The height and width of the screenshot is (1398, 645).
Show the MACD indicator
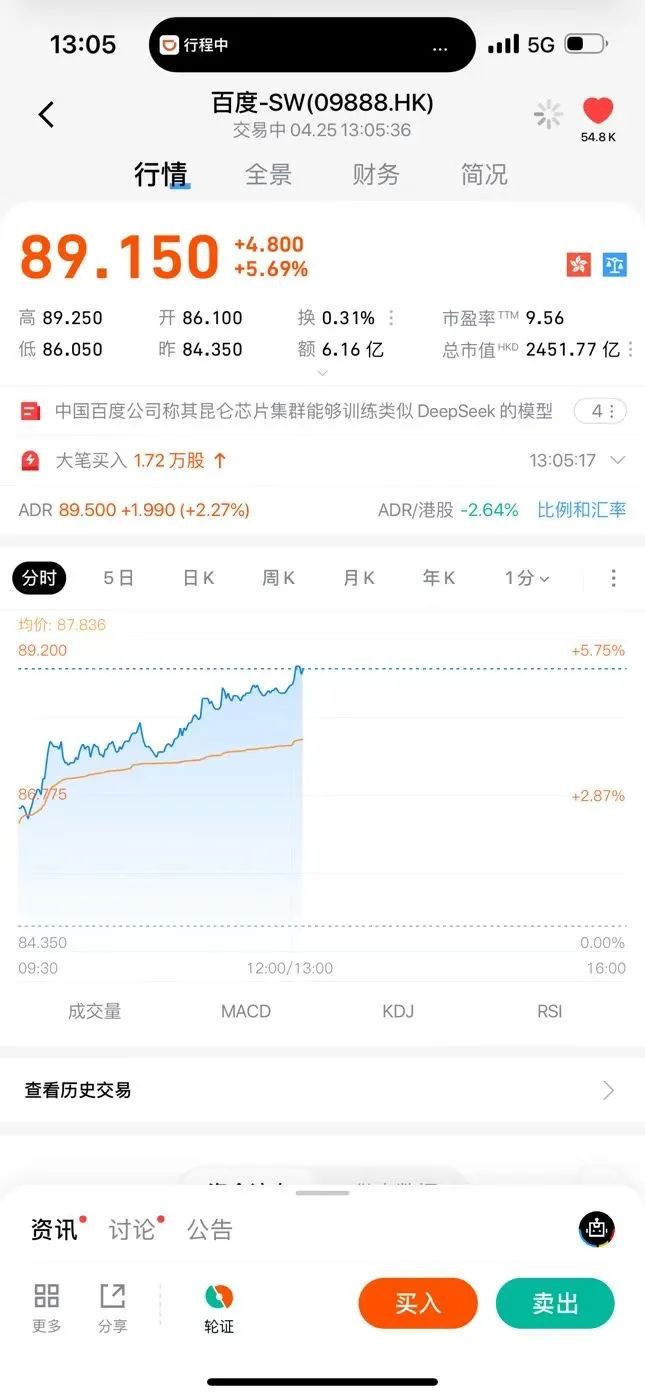[x=246, y=1011]
